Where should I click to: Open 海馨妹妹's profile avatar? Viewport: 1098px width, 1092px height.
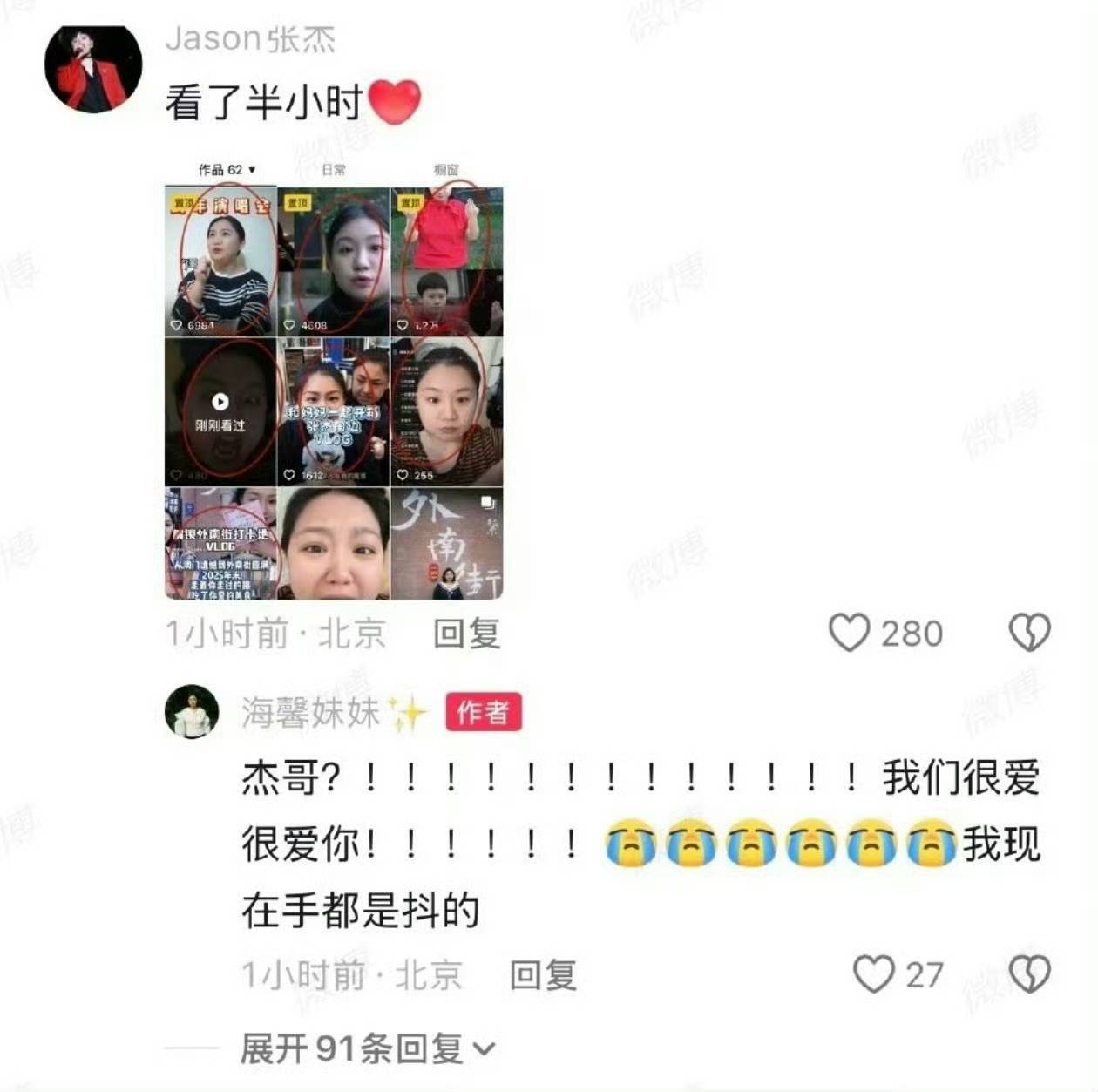tap(192, 711)
